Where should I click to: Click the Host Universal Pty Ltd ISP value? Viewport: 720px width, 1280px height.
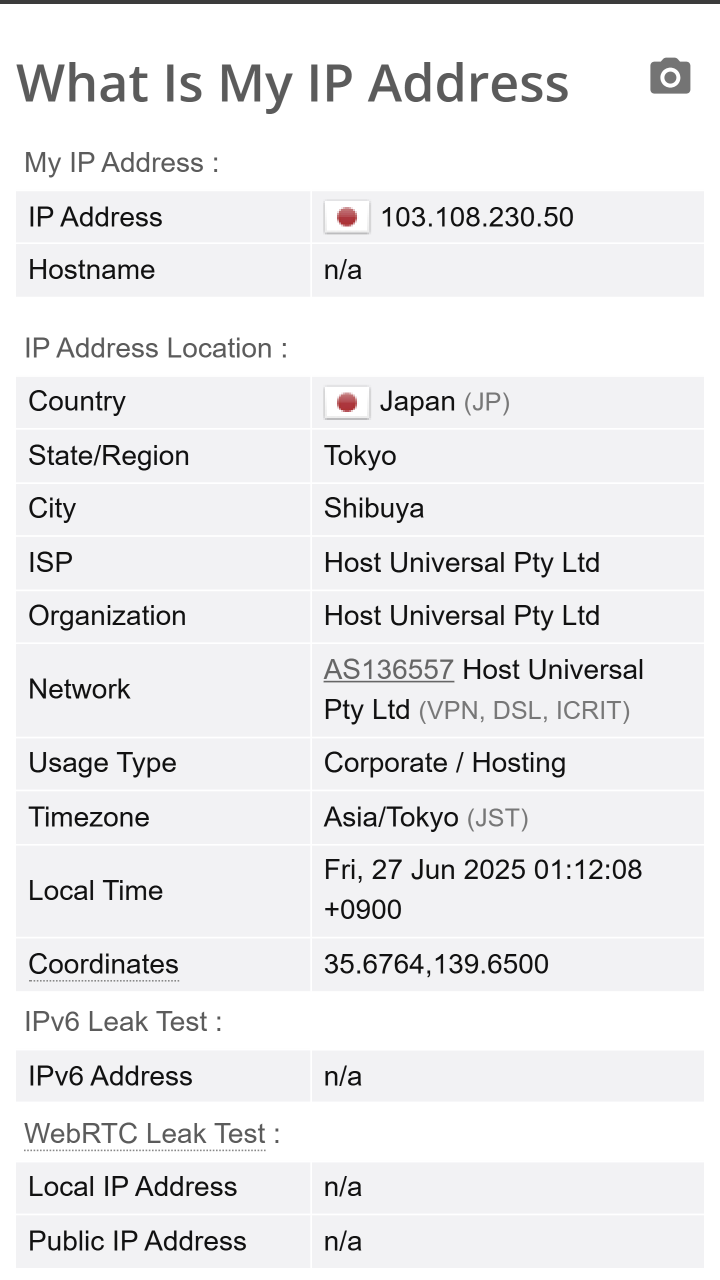461,562
